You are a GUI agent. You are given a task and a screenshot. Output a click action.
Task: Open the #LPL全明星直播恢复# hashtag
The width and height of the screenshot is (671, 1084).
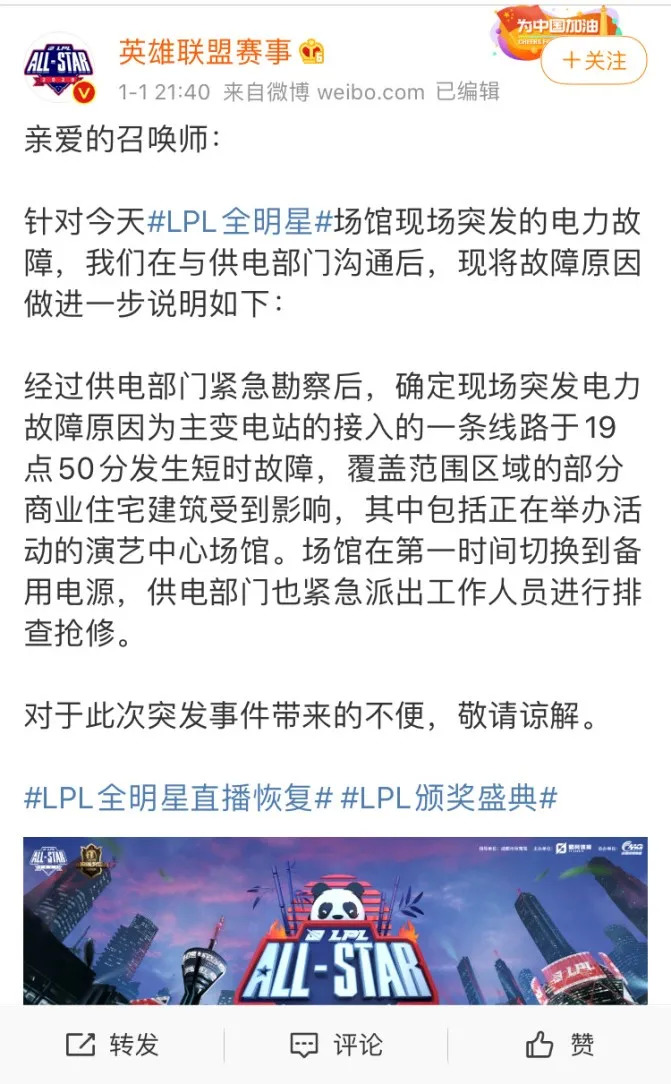(x=178, y=797)
